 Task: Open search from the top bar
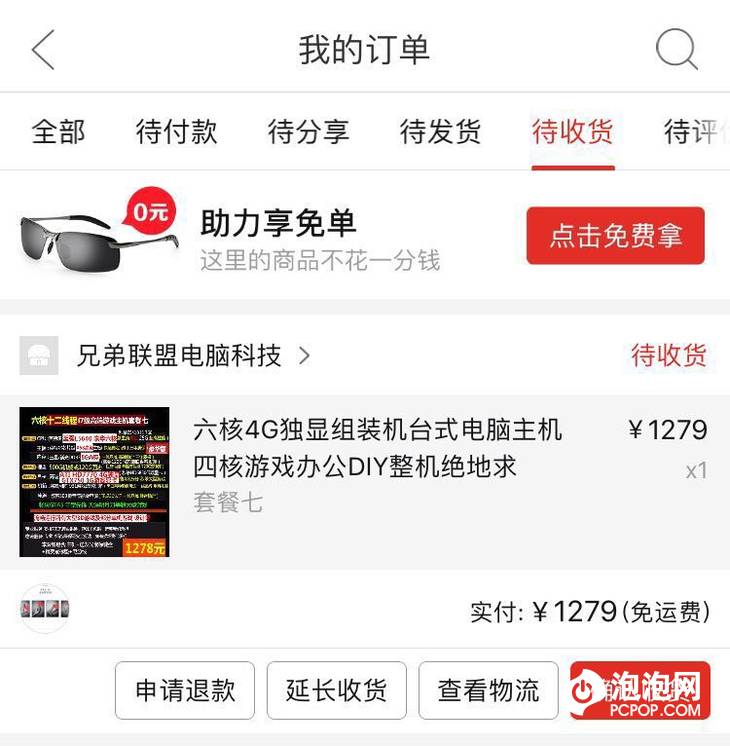point(676,48)
